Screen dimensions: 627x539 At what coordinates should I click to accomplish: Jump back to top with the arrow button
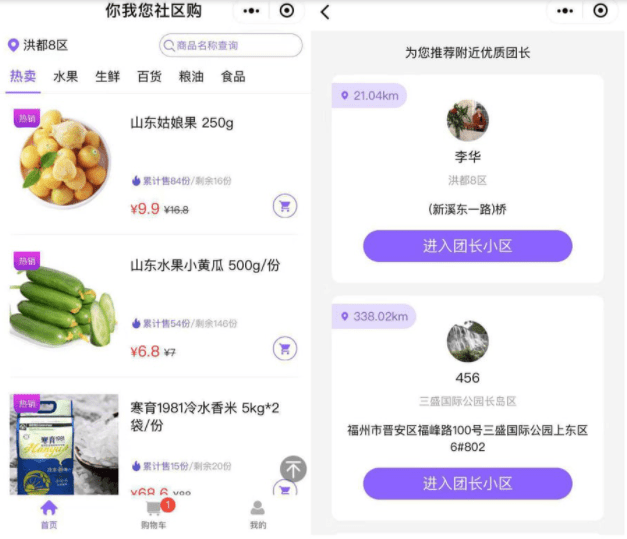(x=292, y=468)
